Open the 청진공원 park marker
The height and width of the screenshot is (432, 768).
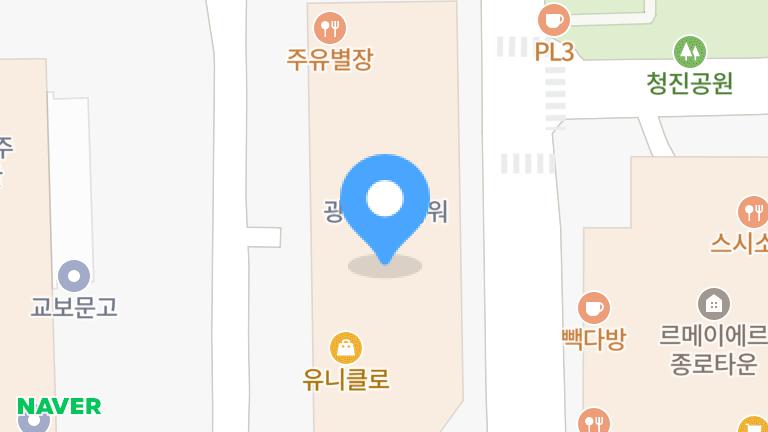[689, 51]
